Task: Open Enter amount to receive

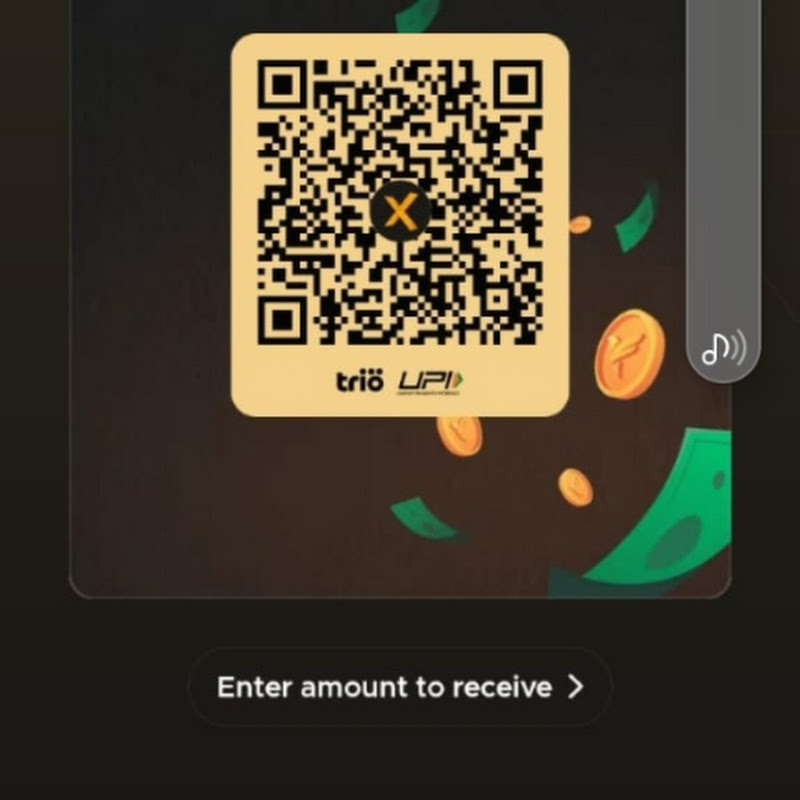Action: (399, 687)
